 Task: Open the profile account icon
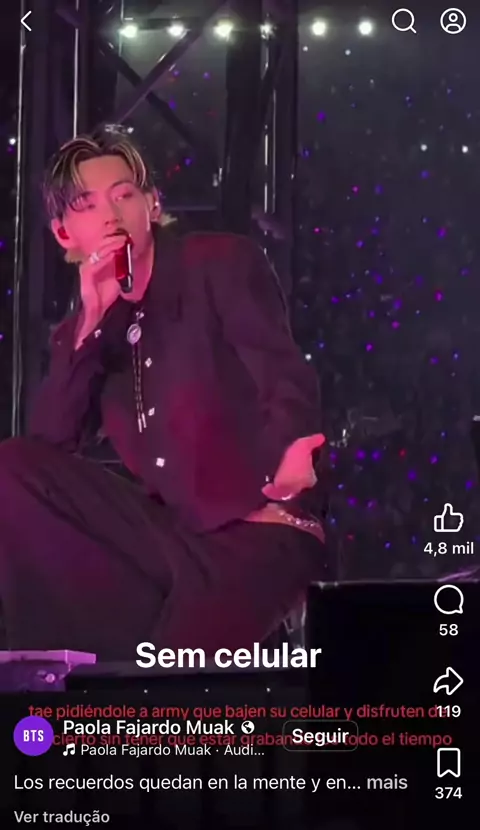[x=453, y=21]
